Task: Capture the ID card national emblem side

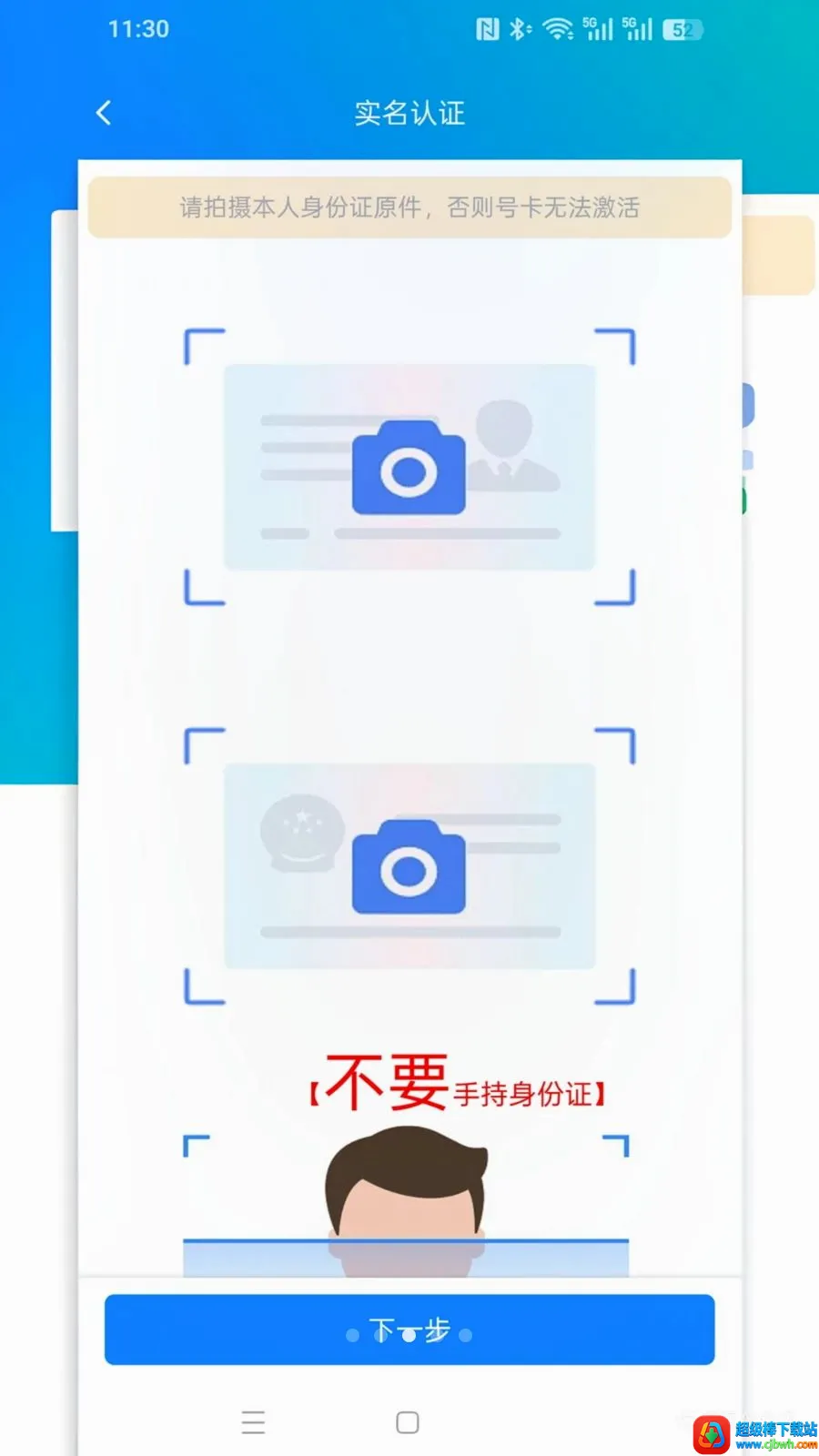Action: coord(409,866)
